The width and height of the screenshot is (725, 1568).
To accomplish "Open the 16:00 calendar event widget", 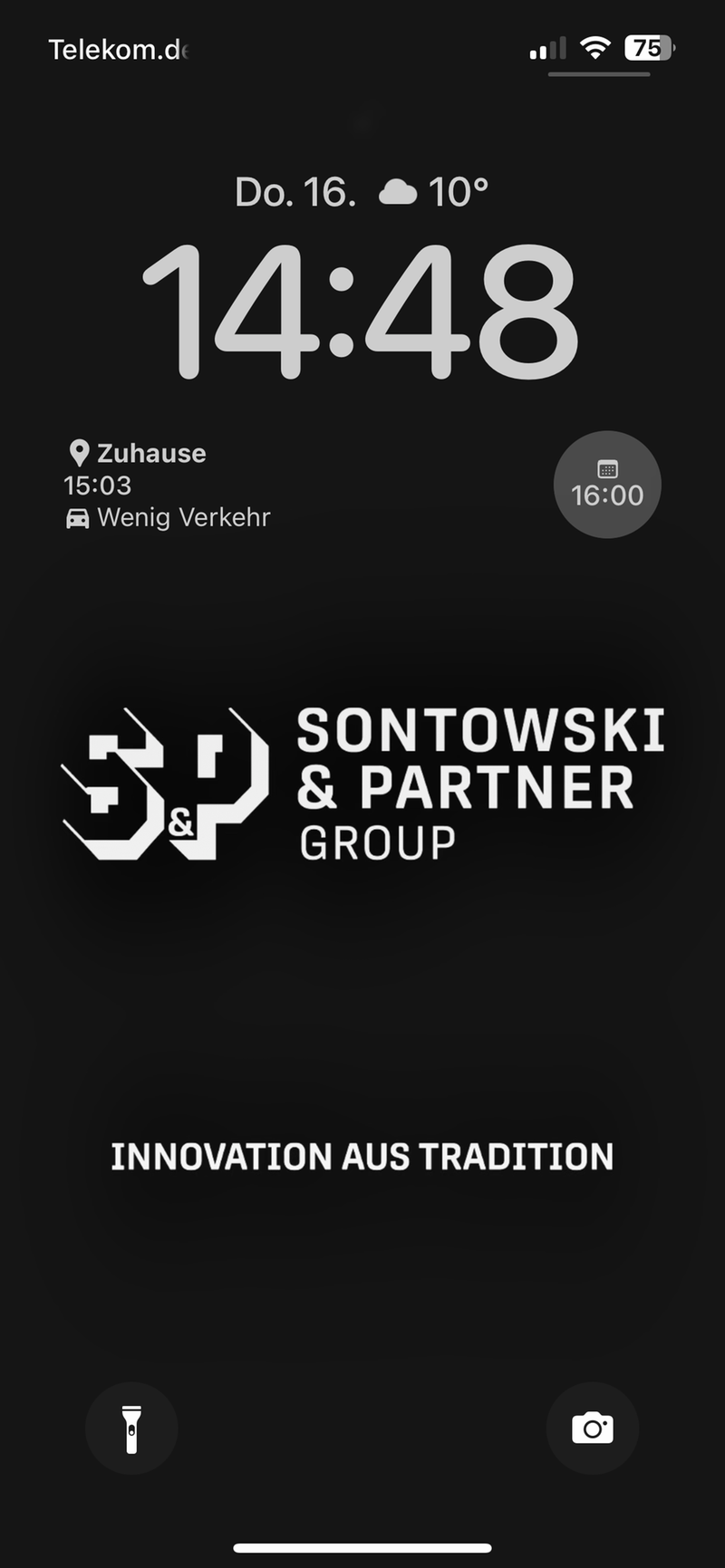I will pos(607,485).
